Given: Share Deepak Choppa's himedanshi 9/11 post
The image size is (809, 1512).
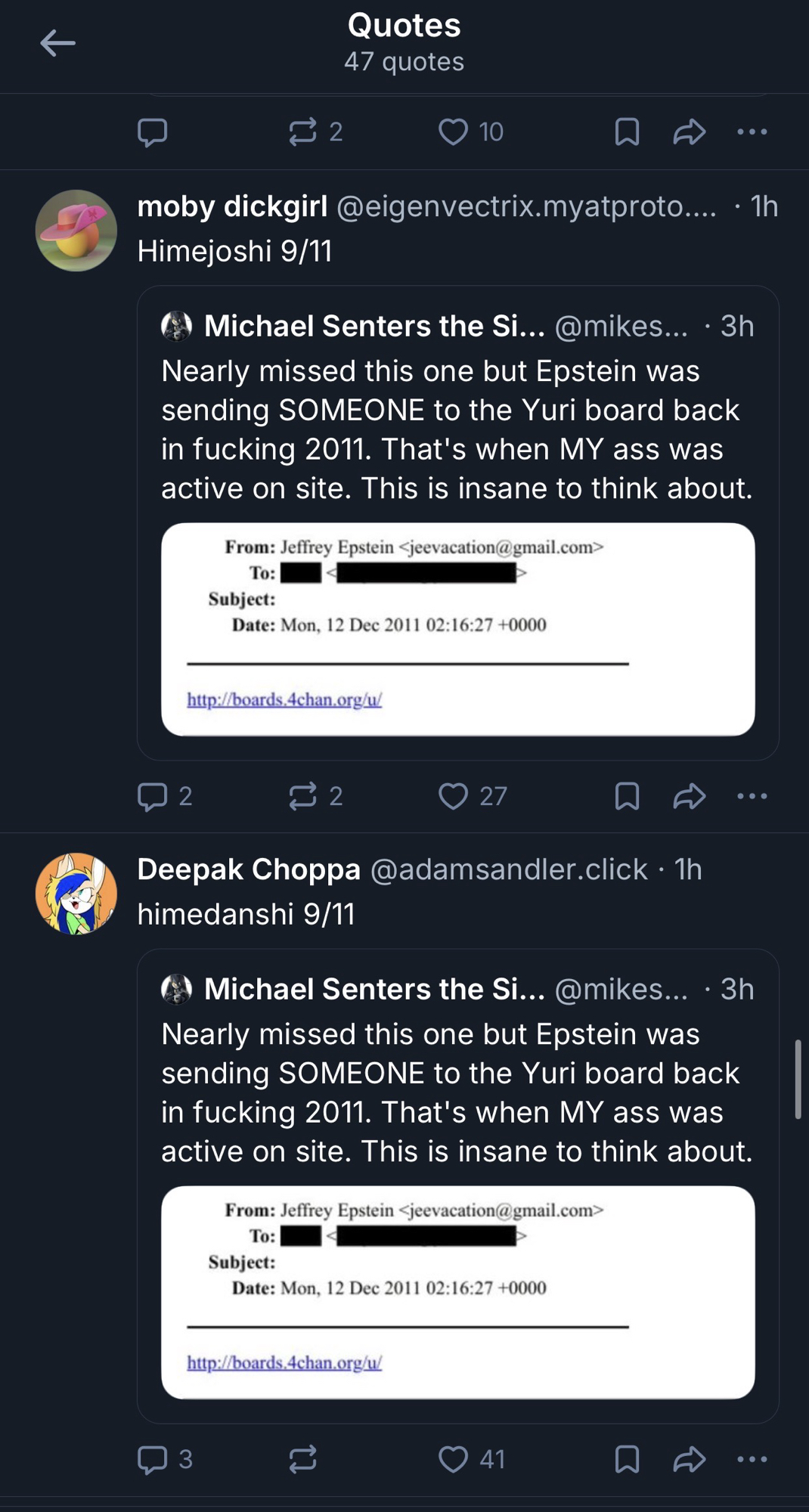Looking at the screenshot, I should click(689, 1459).
